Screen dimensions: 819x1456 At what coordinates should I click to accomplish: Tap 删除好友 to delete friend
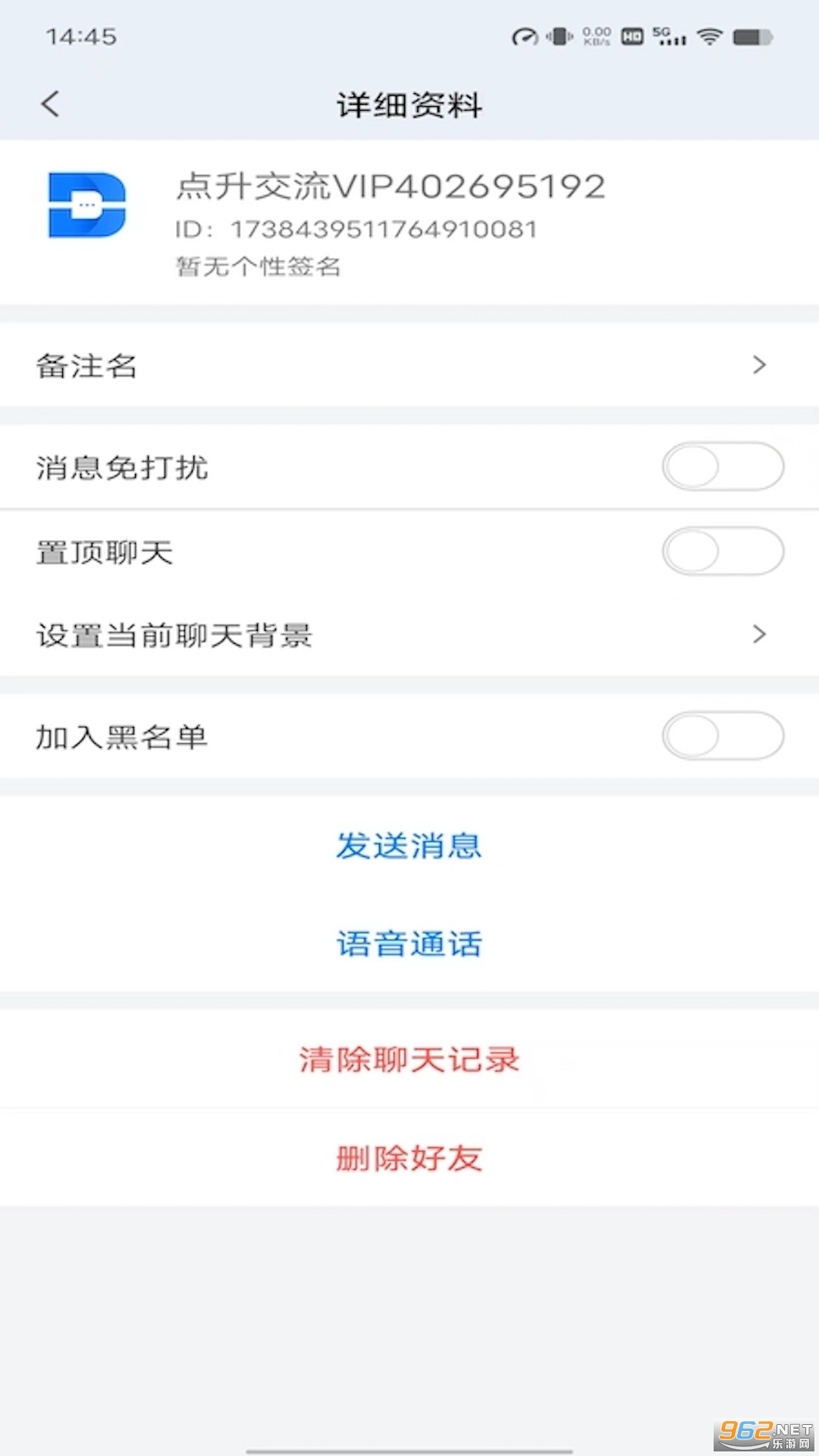click(x=409, y=1158)
